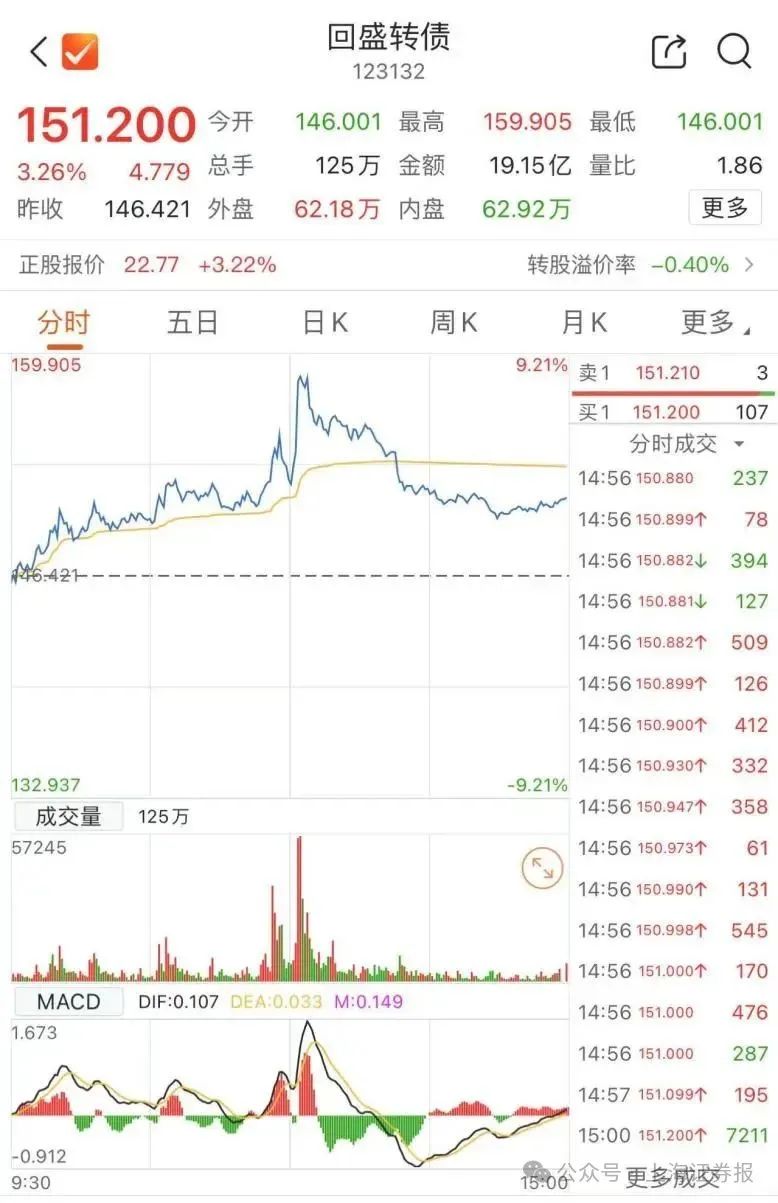Screen dimensions: 778x1203
Task: Expand the 分时成交 dropdown
Action: coord(686,444)
